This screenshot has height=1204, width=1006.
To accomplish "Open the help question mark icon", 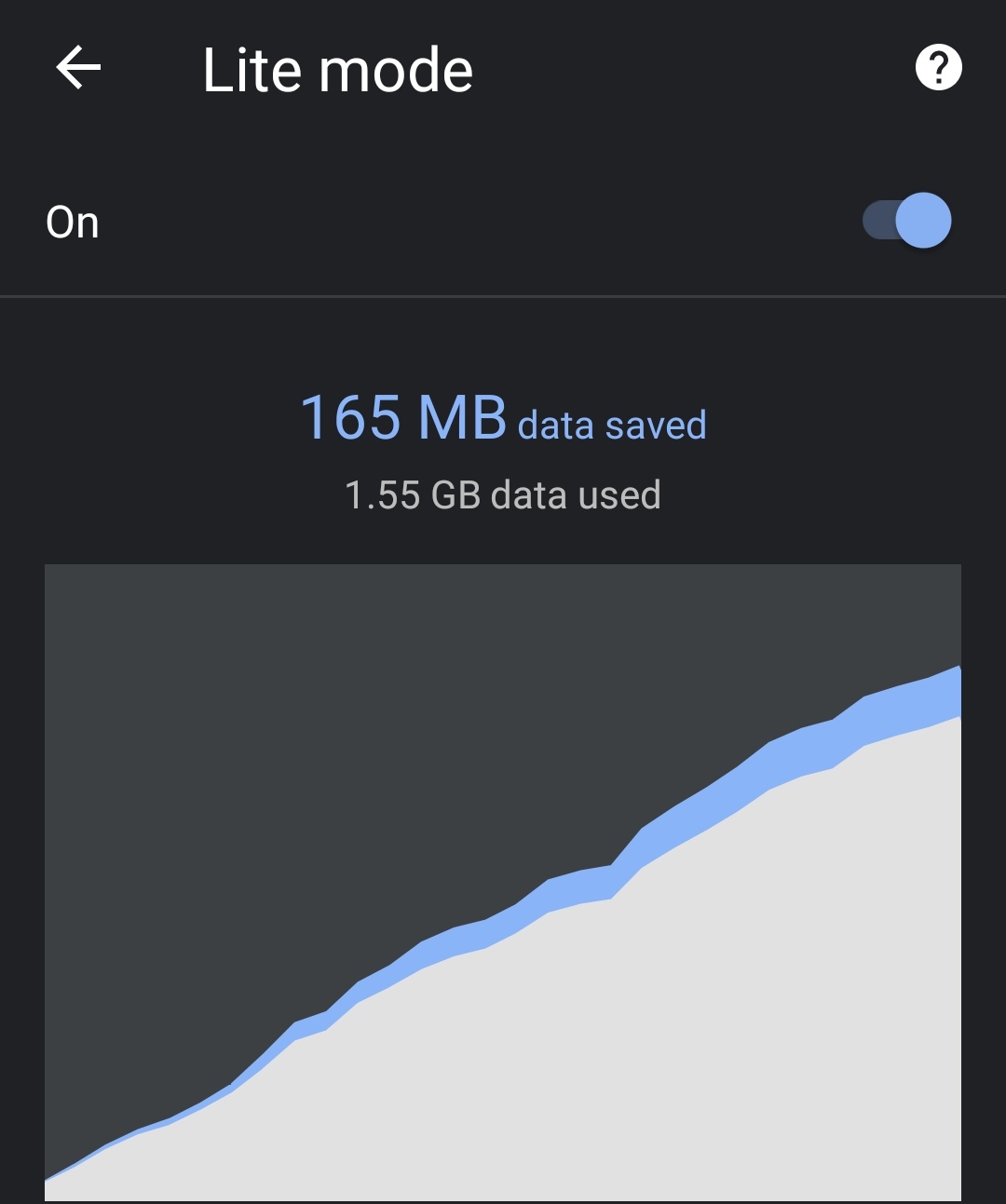I will [938, 68].
